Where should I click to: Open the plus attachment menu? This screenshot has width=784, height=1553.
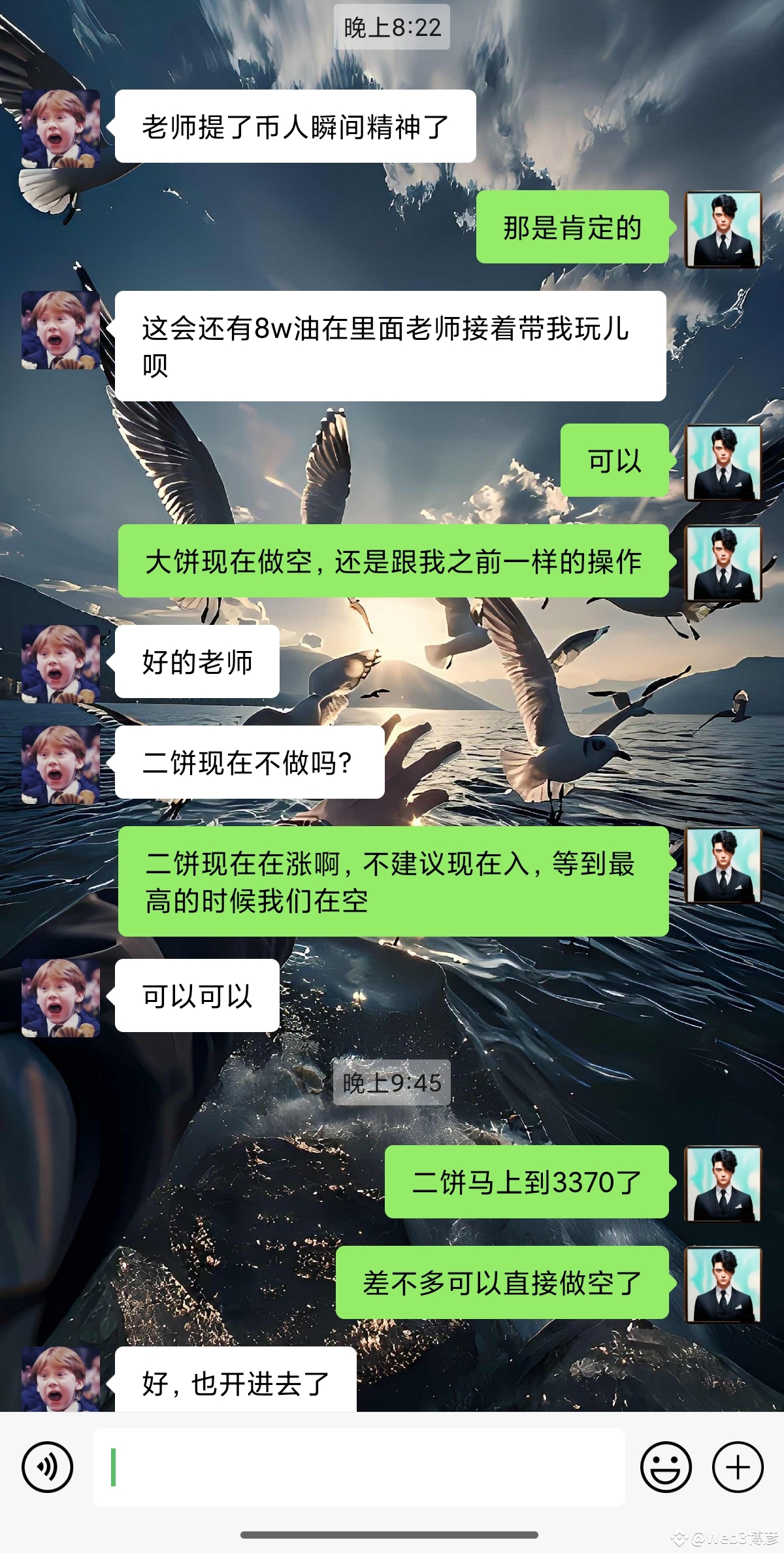pos(738,1467)
